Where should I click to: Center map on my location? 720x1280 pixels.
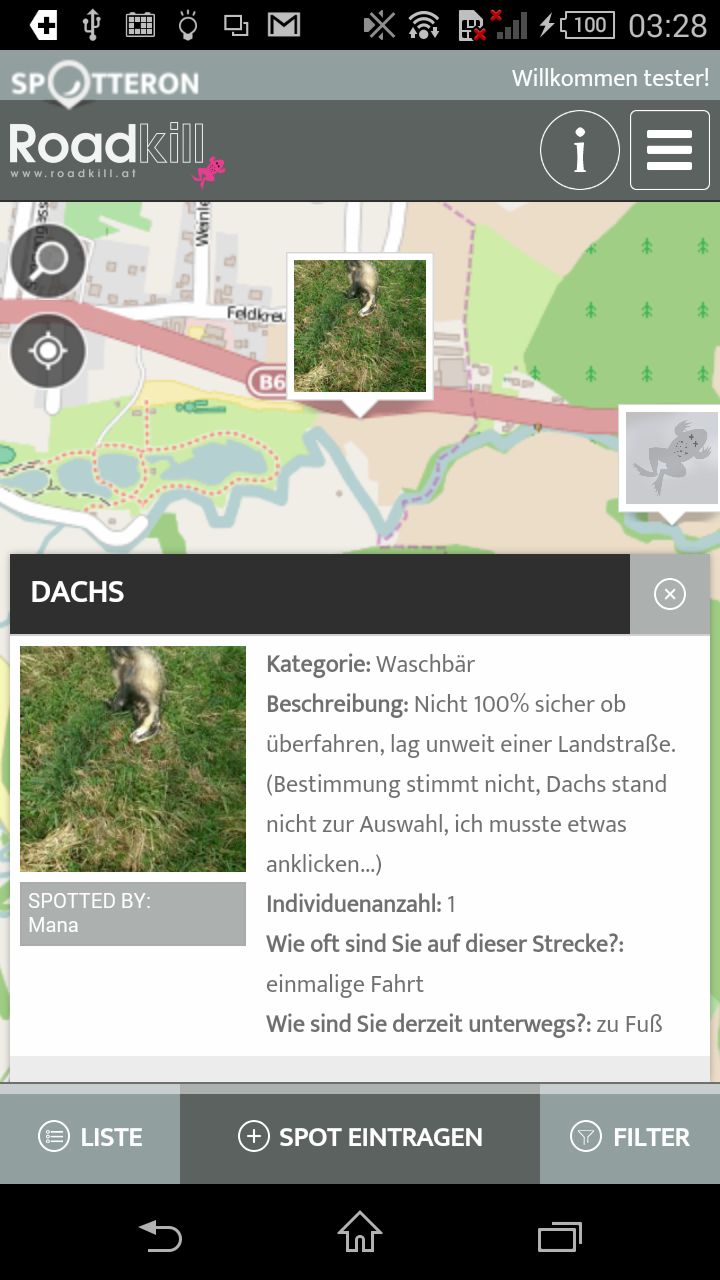(x=47, y=351)
